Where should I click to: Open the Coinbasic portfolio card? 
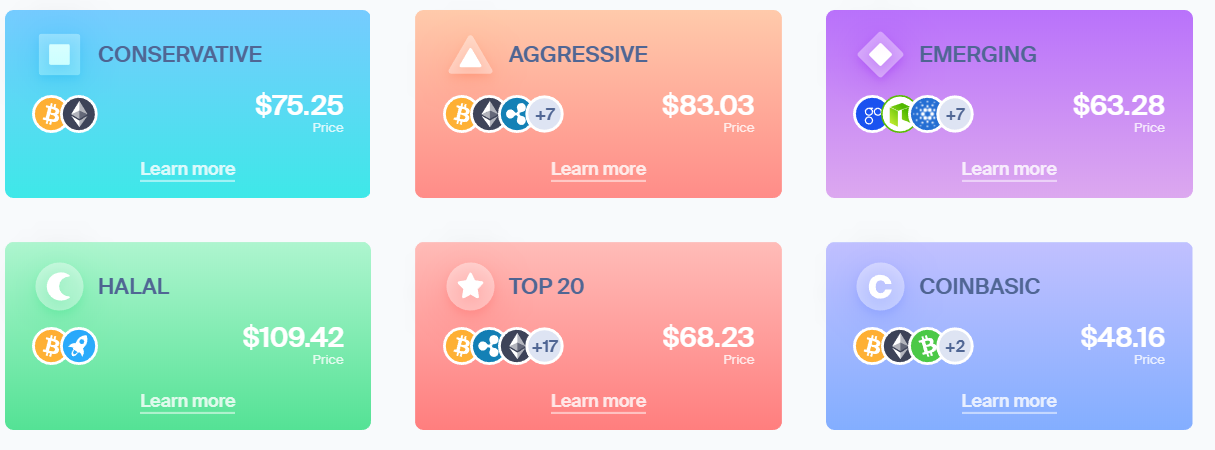(1009, 336)
